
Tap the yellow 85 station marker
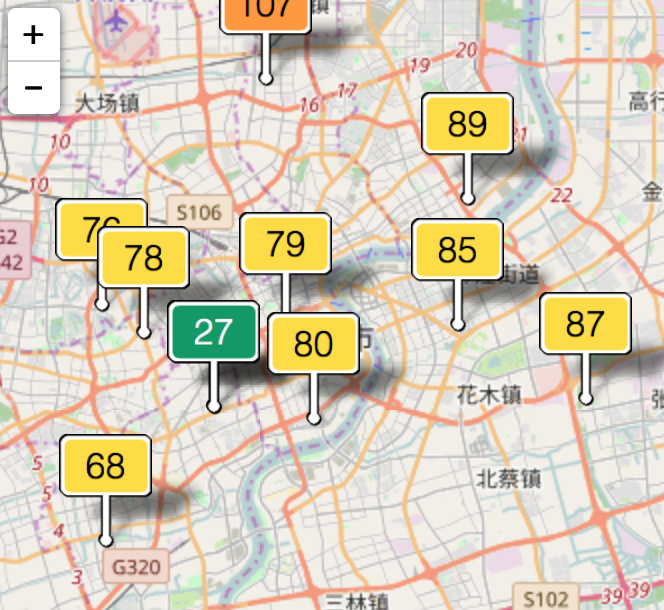[457, 250]
